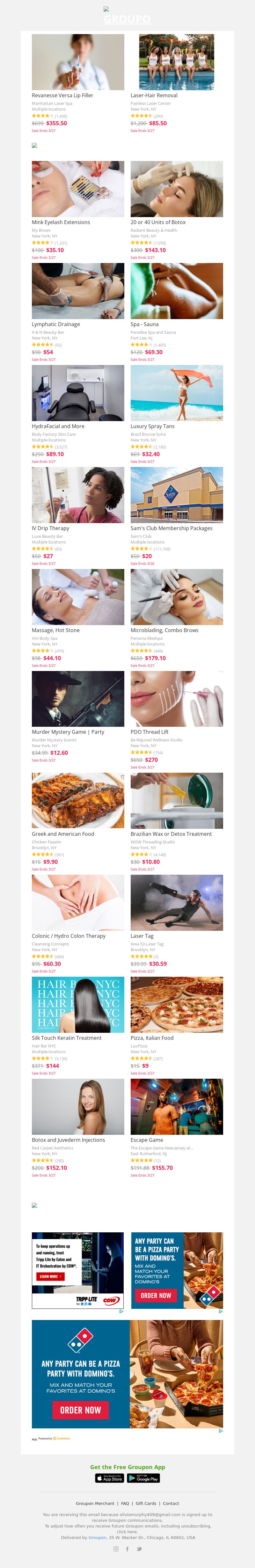The width and height of the screenshot is (255, 1568).
Task: Tap Order Now on the large Domino's banner
Action: (80, 1410)
